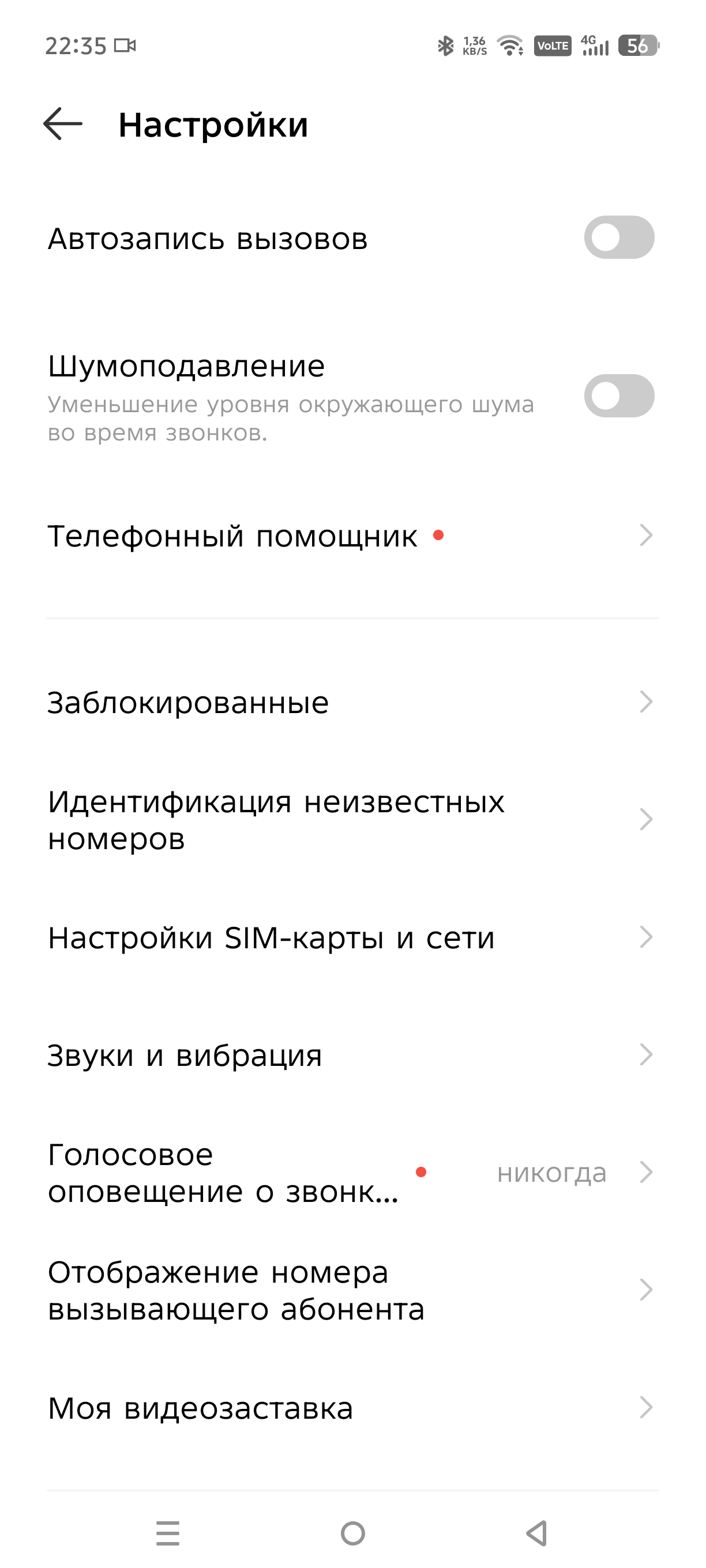The width and height of the screenshot is (706, 1568).
Task: Open recent apps from the navigation bar
Action: coord(167,1533)
